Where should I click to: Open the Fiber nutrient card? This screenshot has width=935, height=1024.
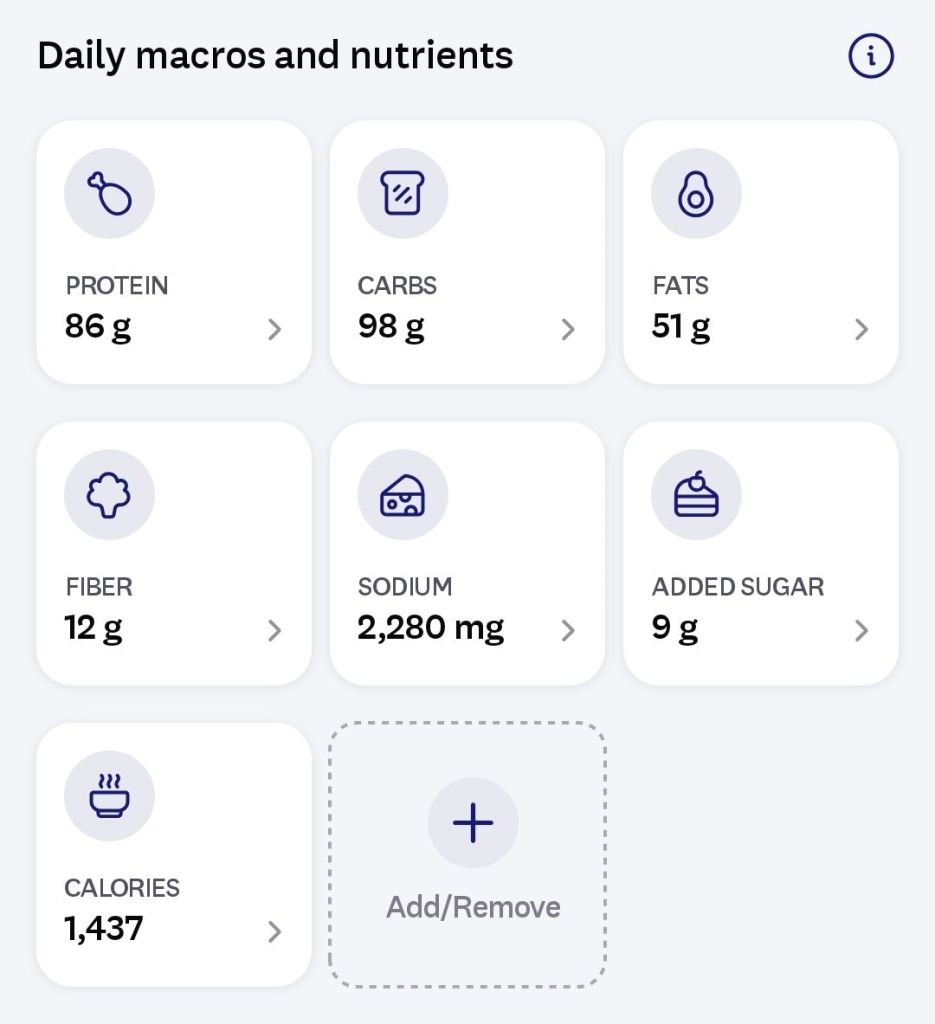[173, 553]
